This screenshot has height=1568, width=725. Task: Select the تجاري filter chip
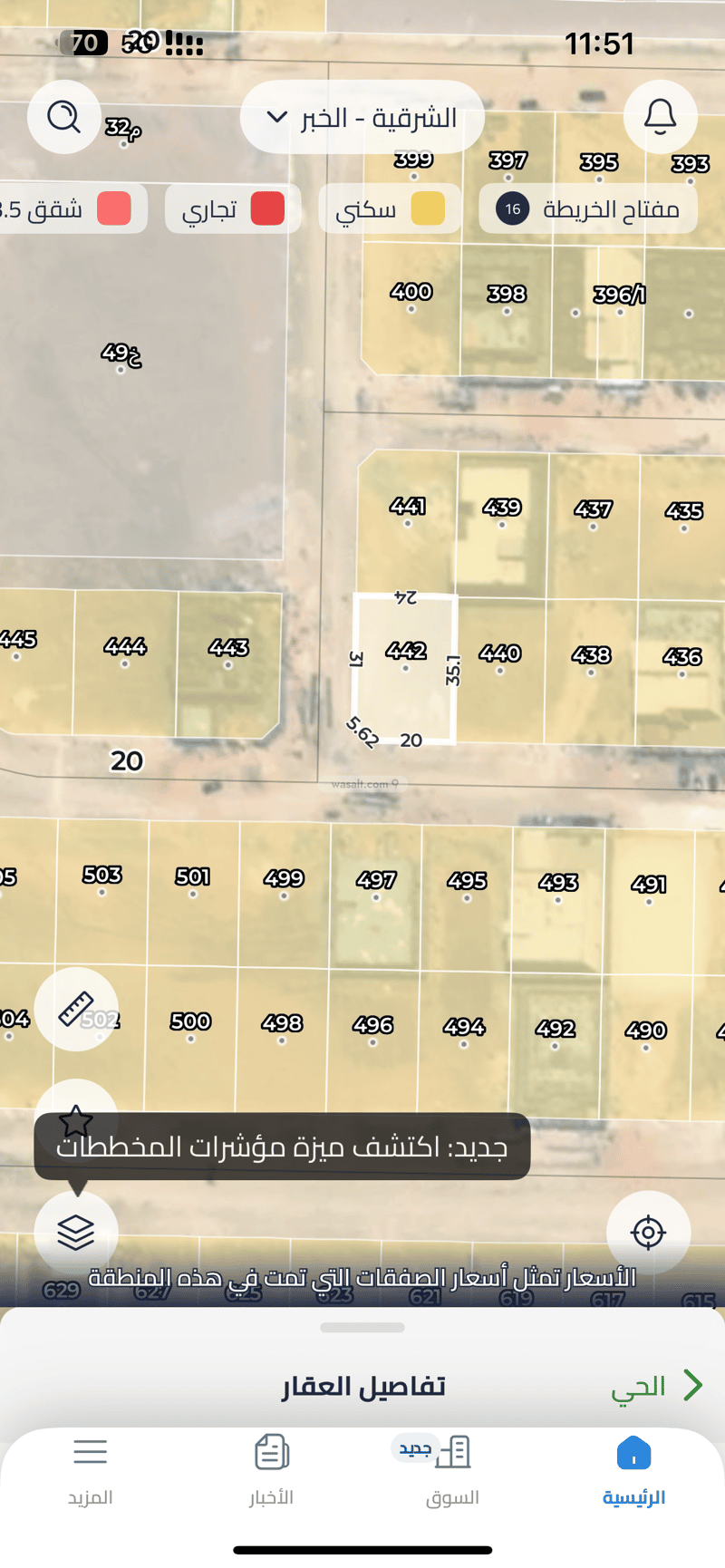pyautogui.click(x=233, y=209)
